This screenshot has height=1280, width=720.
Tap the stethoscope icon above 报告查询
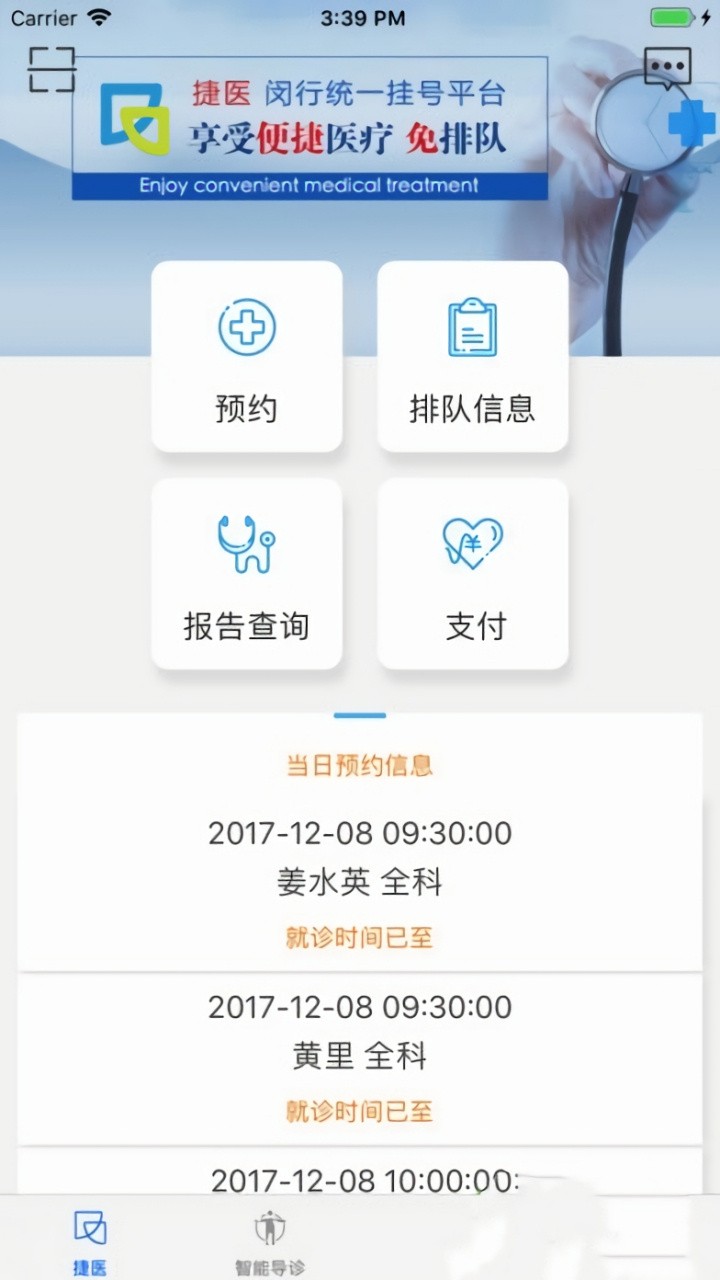[246, 541]
